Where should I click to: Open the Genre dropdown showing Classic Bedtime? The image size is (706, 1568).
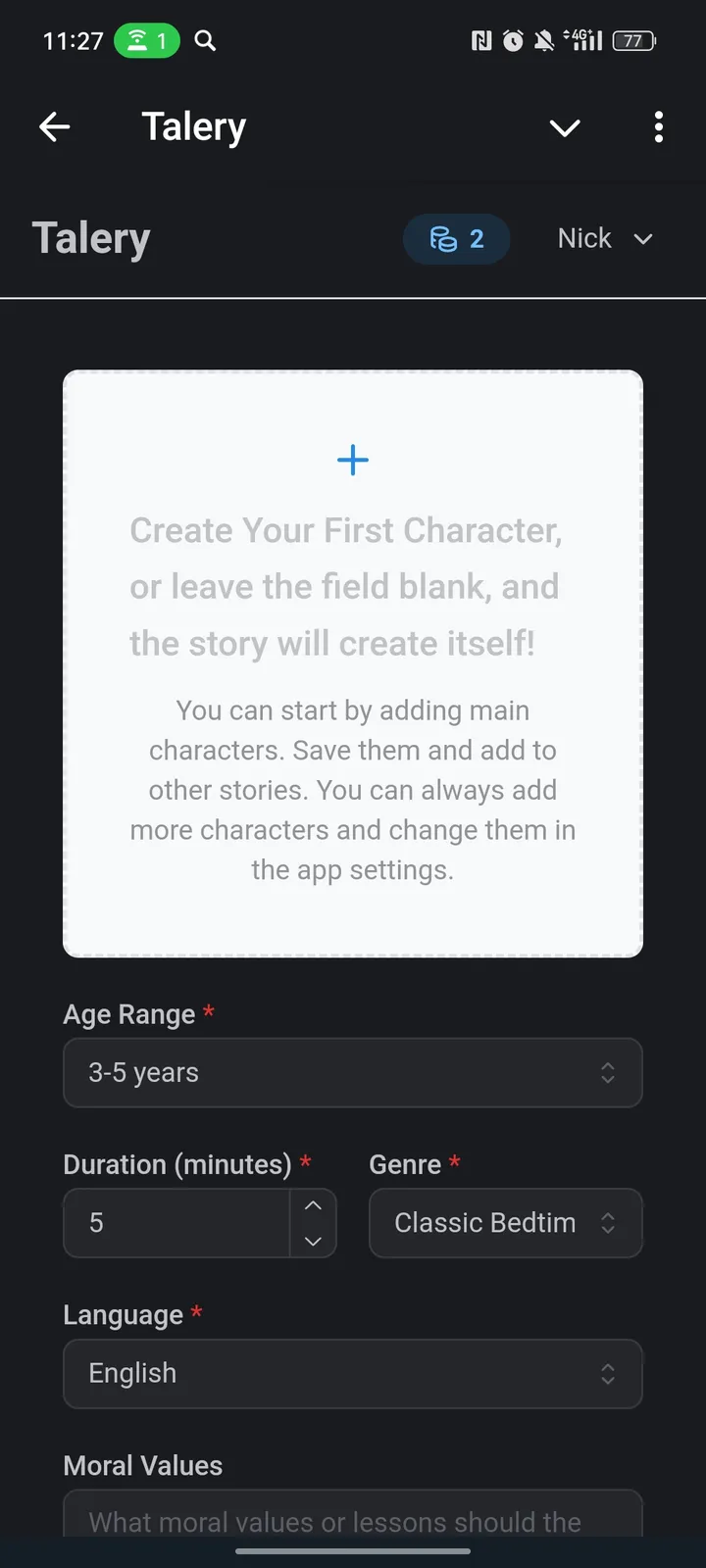coord(505,1223)
